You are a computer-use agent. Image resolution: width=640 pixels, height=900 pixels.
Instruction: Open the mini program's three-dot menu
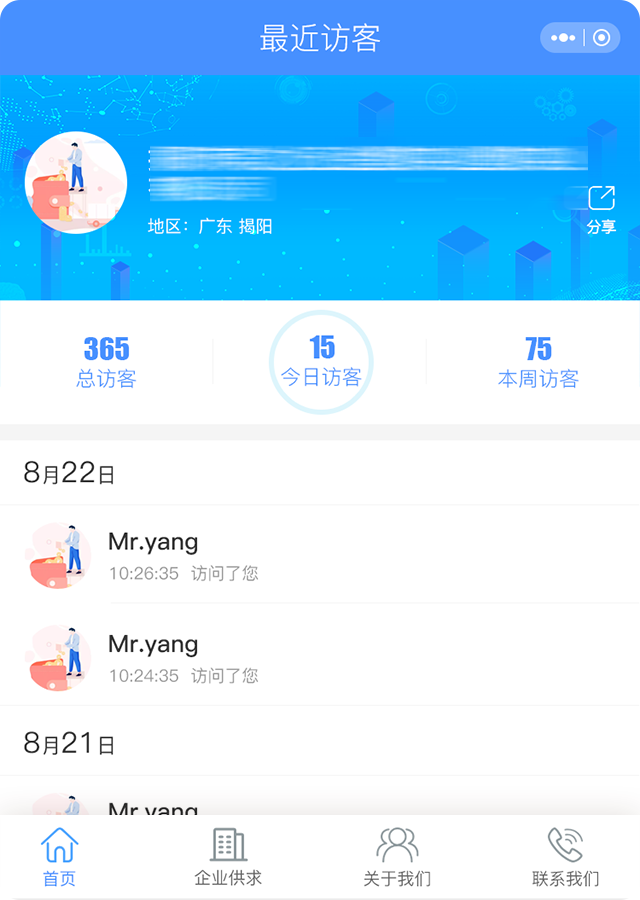pyautogui.click(x=563, y=38)
